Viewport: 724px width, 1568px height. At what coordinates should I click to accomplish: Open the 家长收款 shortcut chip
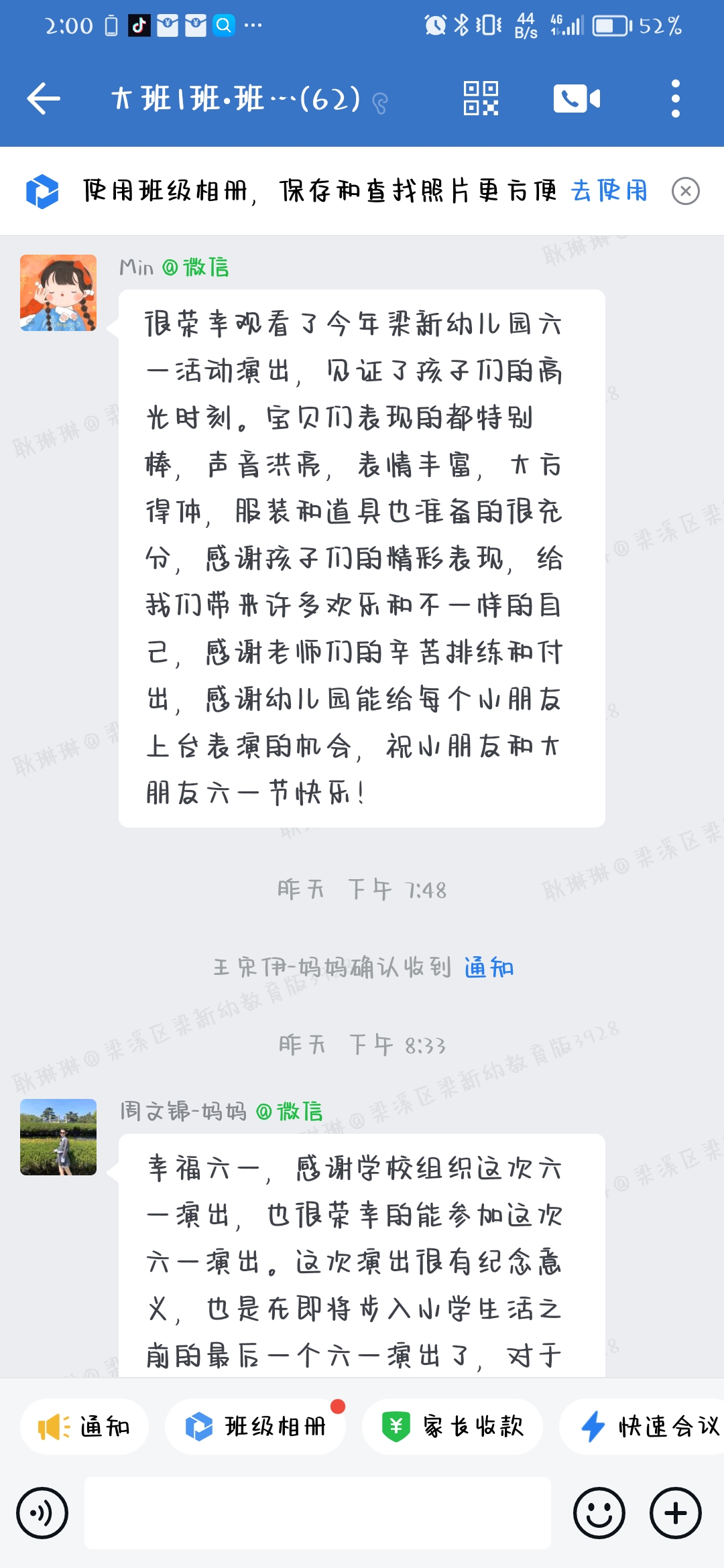coord(452,1427)
